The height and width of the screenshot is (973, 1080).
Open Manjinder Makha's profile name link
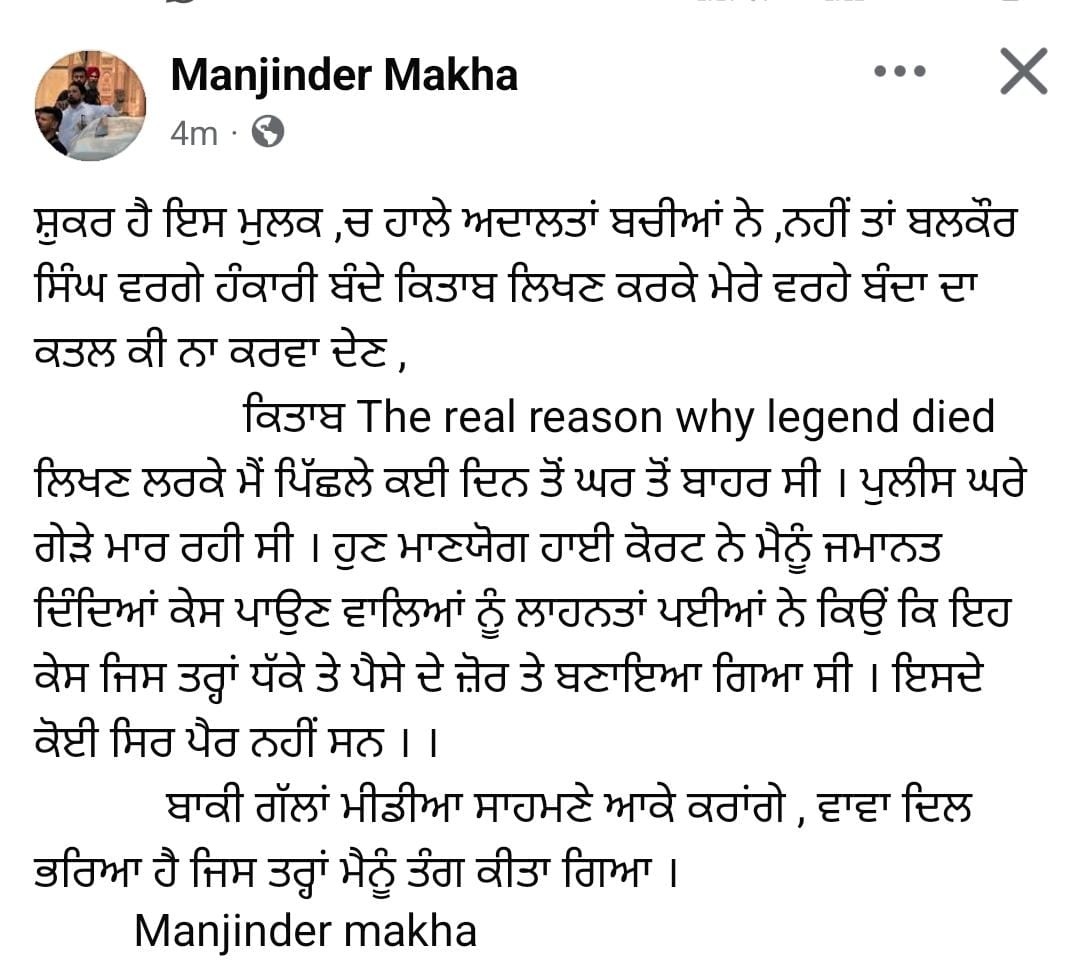(344, 75)
